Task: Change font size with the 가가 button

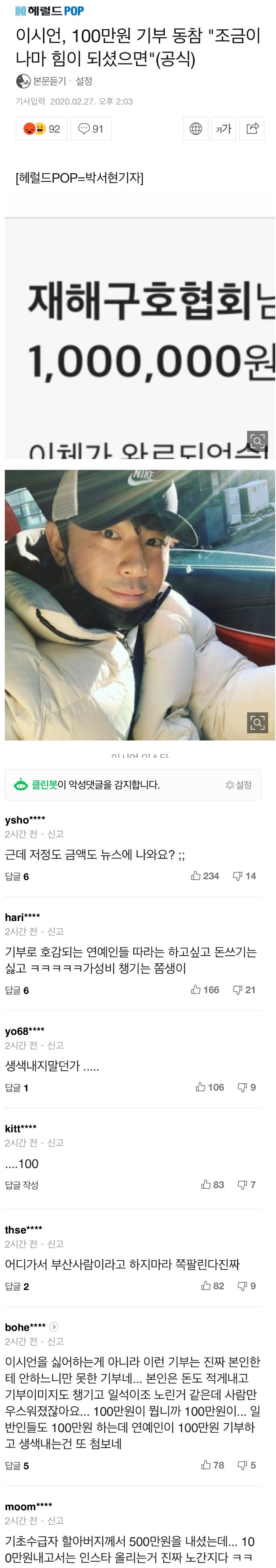Action: tap(224, 129)
